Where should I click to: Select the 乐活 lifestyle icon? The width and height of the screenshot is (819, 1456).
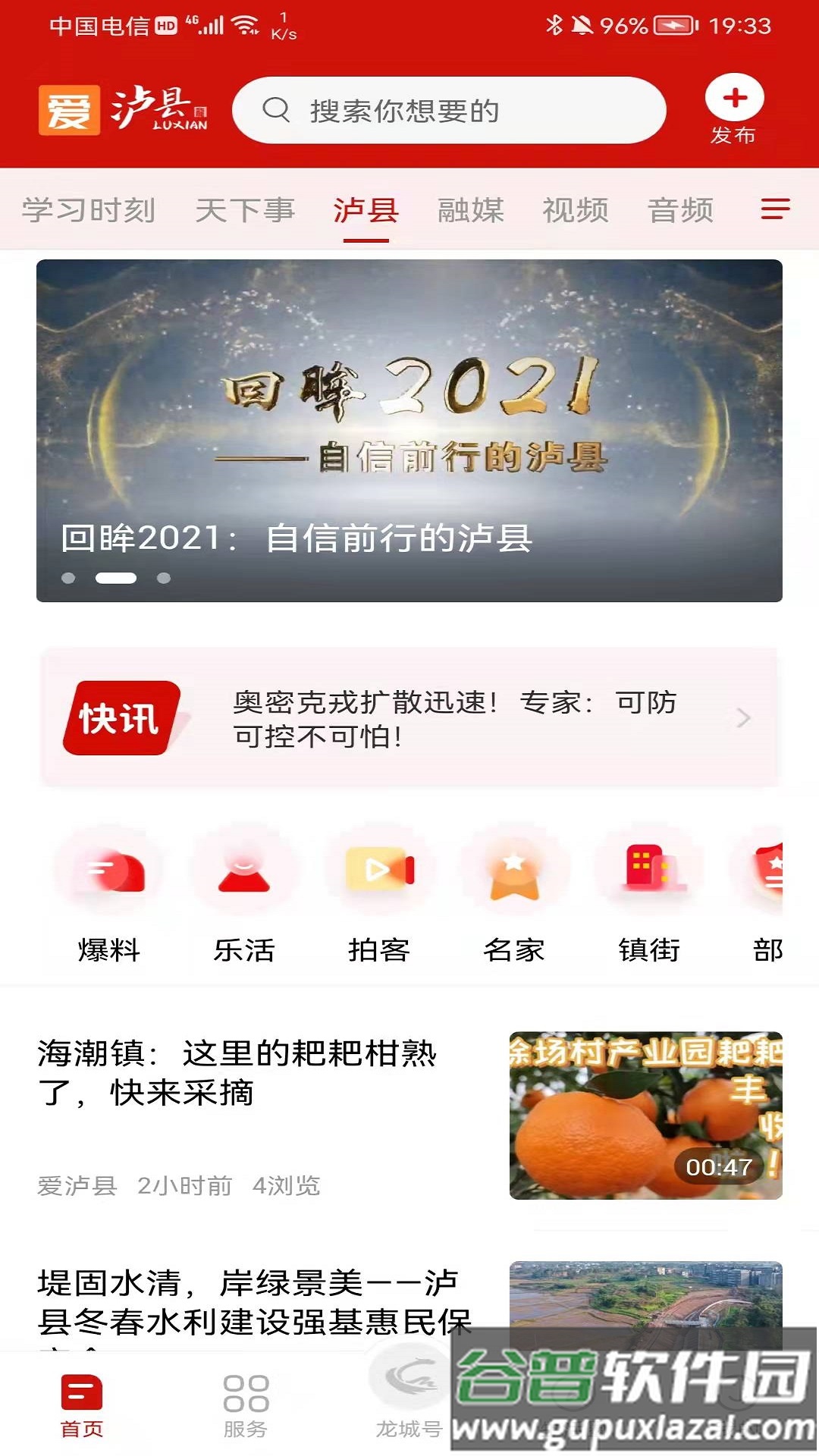(x=244, y=872)
